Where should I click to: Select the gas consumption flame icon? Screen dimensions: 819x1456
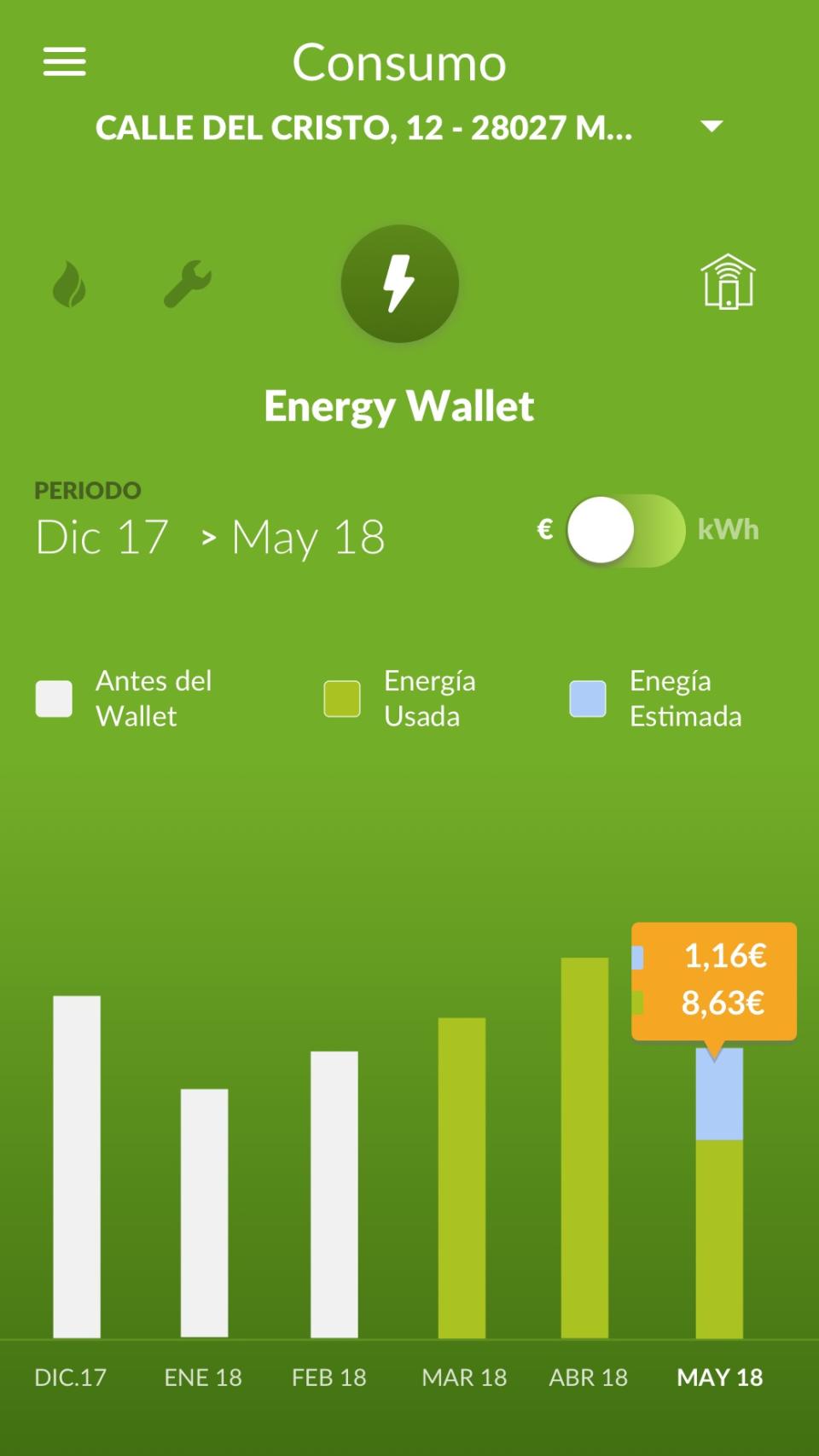click(x=72, y=284)
